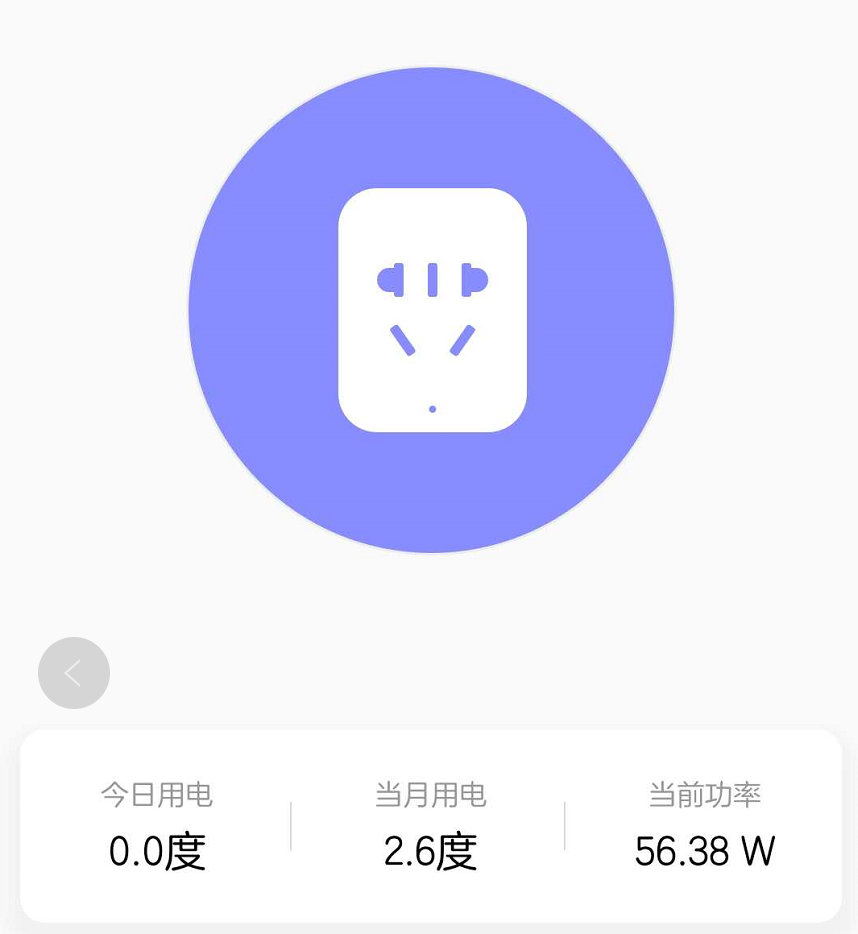Toggle the smart plug power circle
Screen dimensions: 858x934
pyautogui.click(x=431, y=310)
